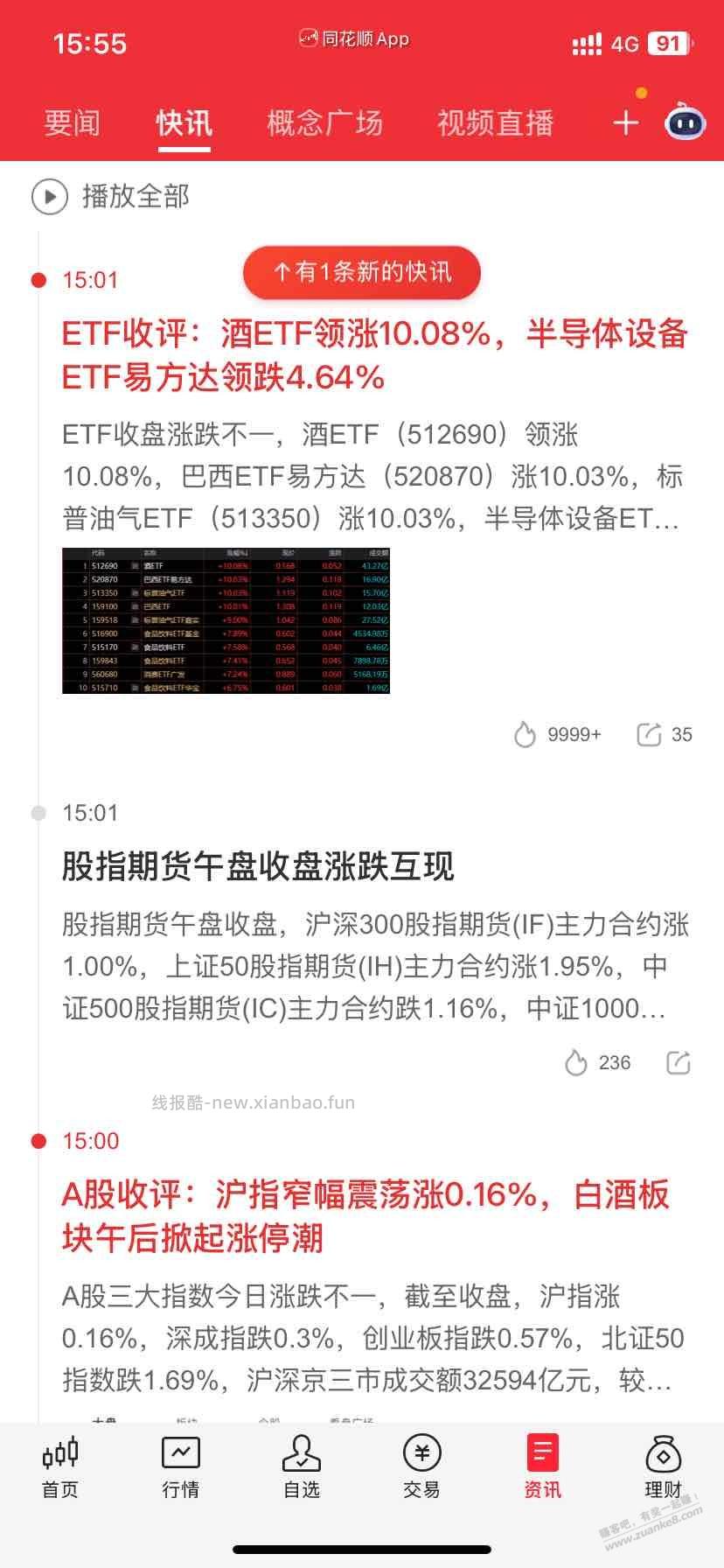Screen dimensions: 724x1568
Task: Switch to the 概念广场 tab
Action: pos(324,122)
